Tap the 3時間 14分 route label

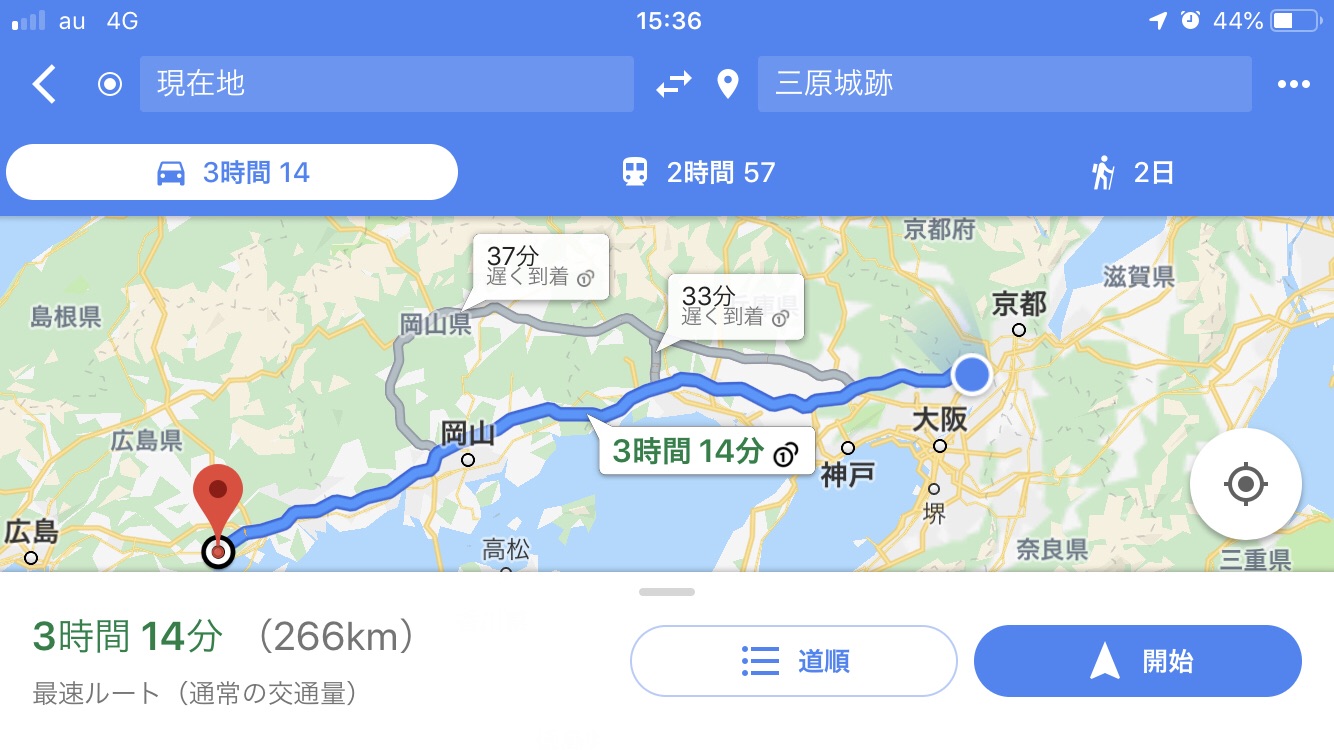[704, 452]
